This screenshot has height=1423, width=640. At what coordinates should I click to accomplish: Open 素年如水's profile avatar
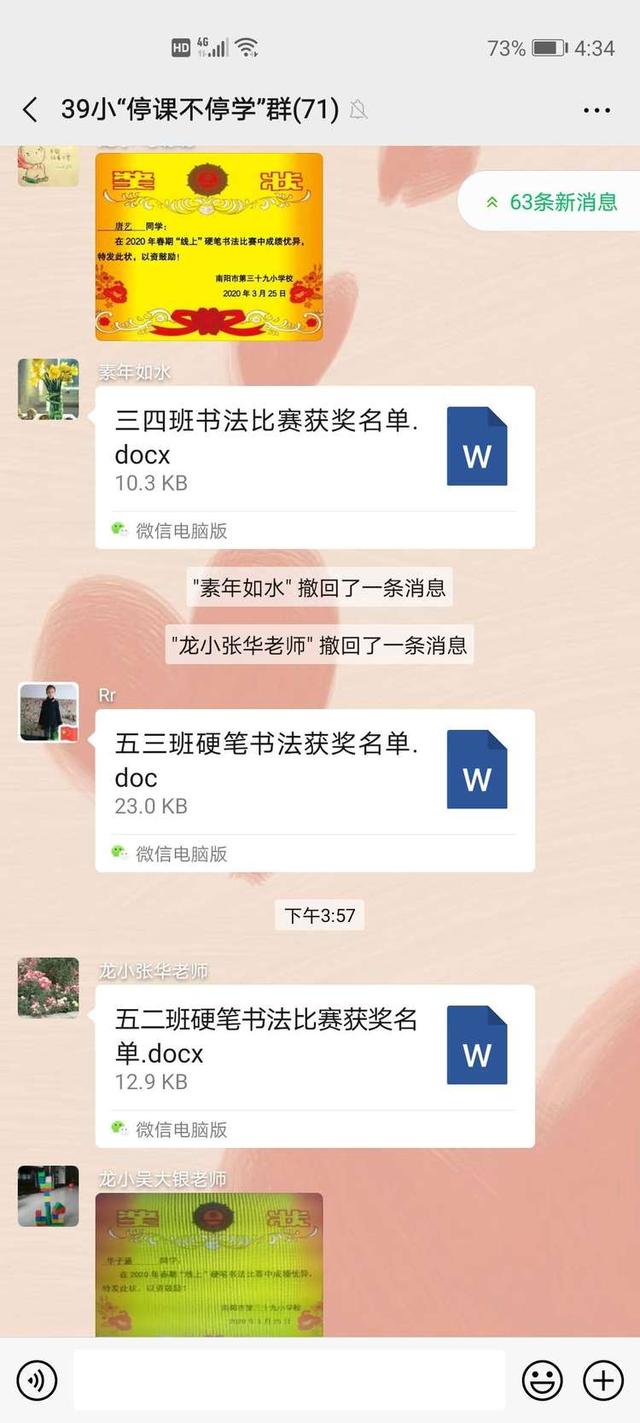(48, 389)
